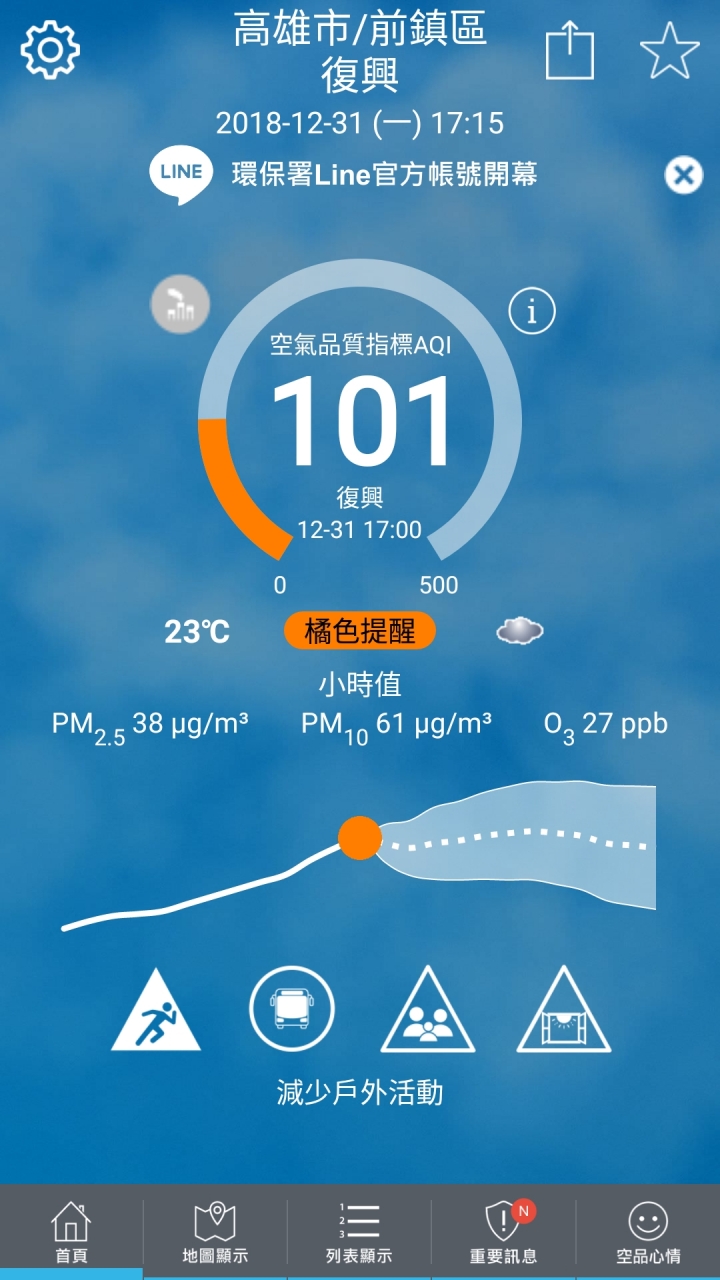Select the window ventilation advice icon
The height and width of the screenshot is (1280, 720).
pos(564,1010)
